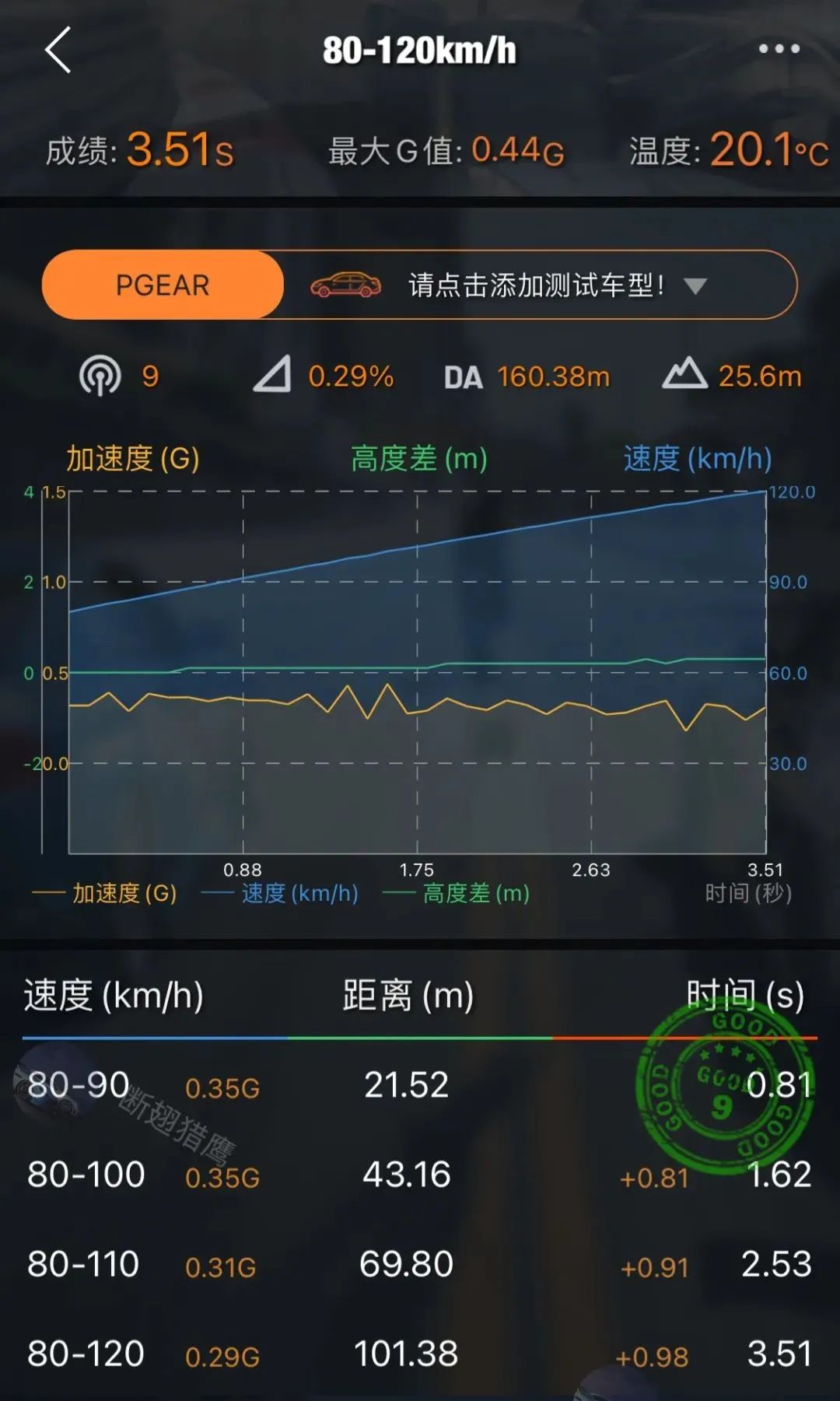The height and width of the screenshot is (1401, 840).
Task: Click the red car icon in test bar
Action: click(348, 285)
